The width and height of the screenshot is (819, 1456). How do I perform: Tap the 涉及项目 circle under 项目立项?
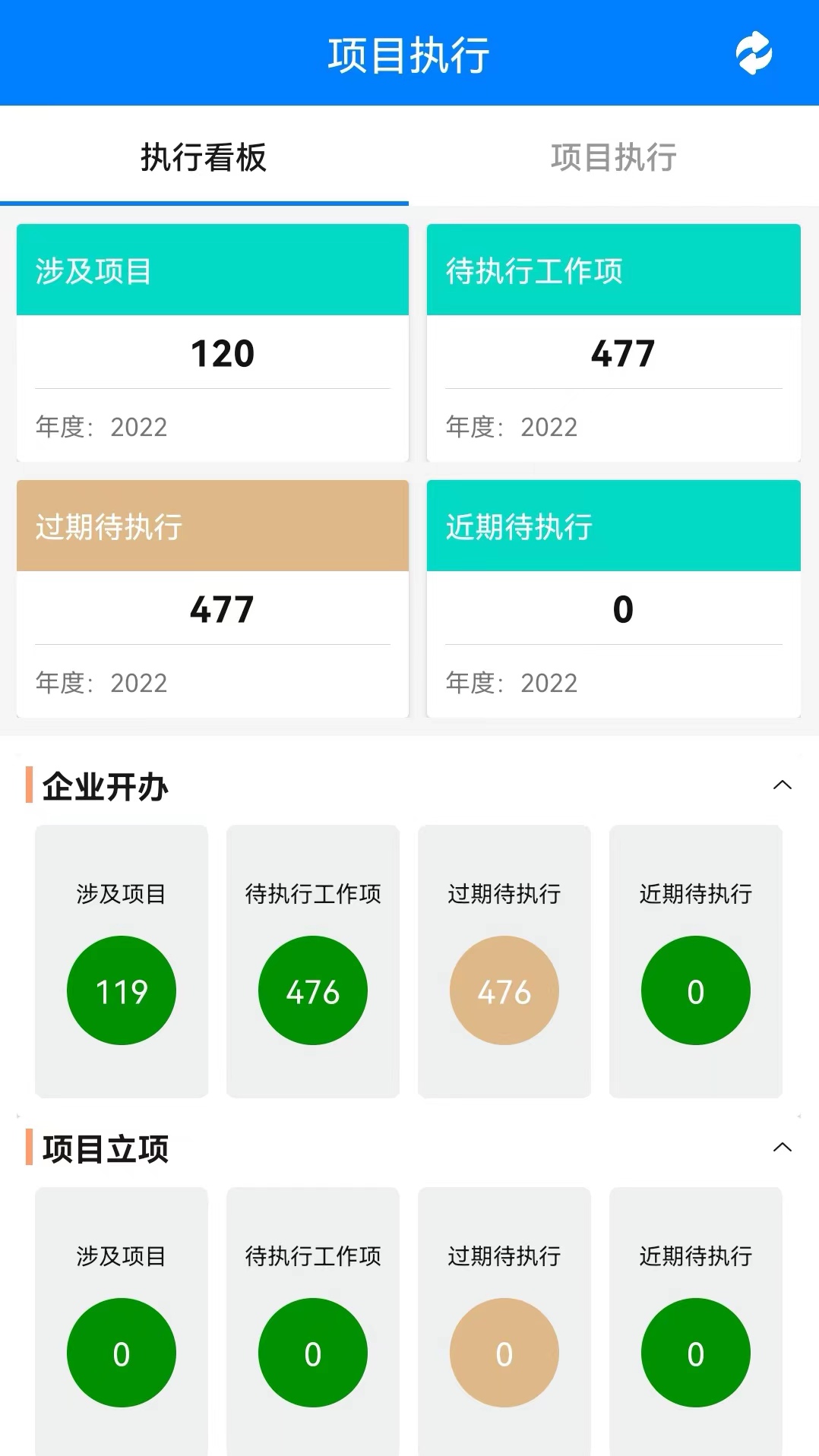coord(122,1353)
